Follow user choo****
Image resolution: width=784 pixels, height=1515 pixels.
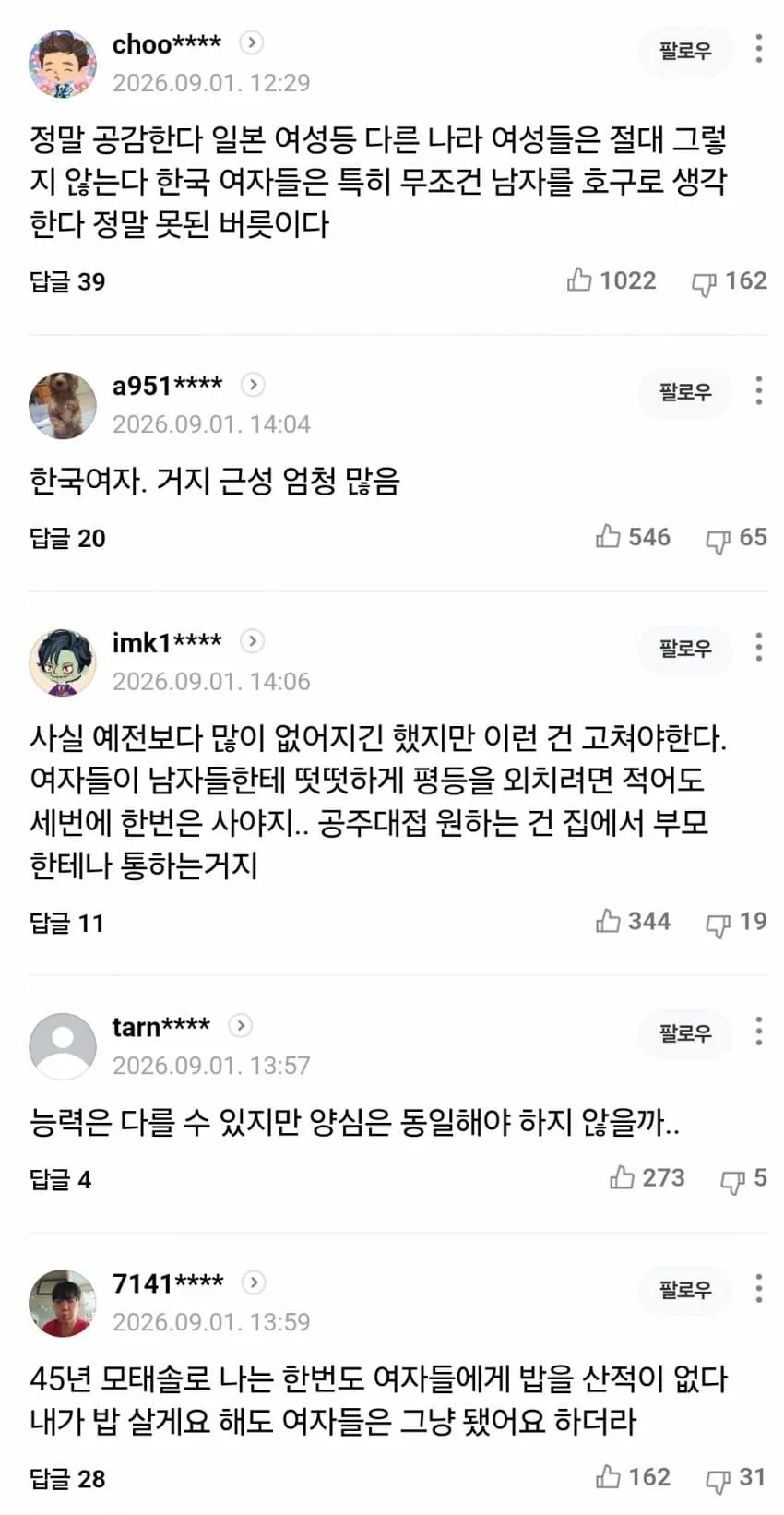tap(685, 50)
